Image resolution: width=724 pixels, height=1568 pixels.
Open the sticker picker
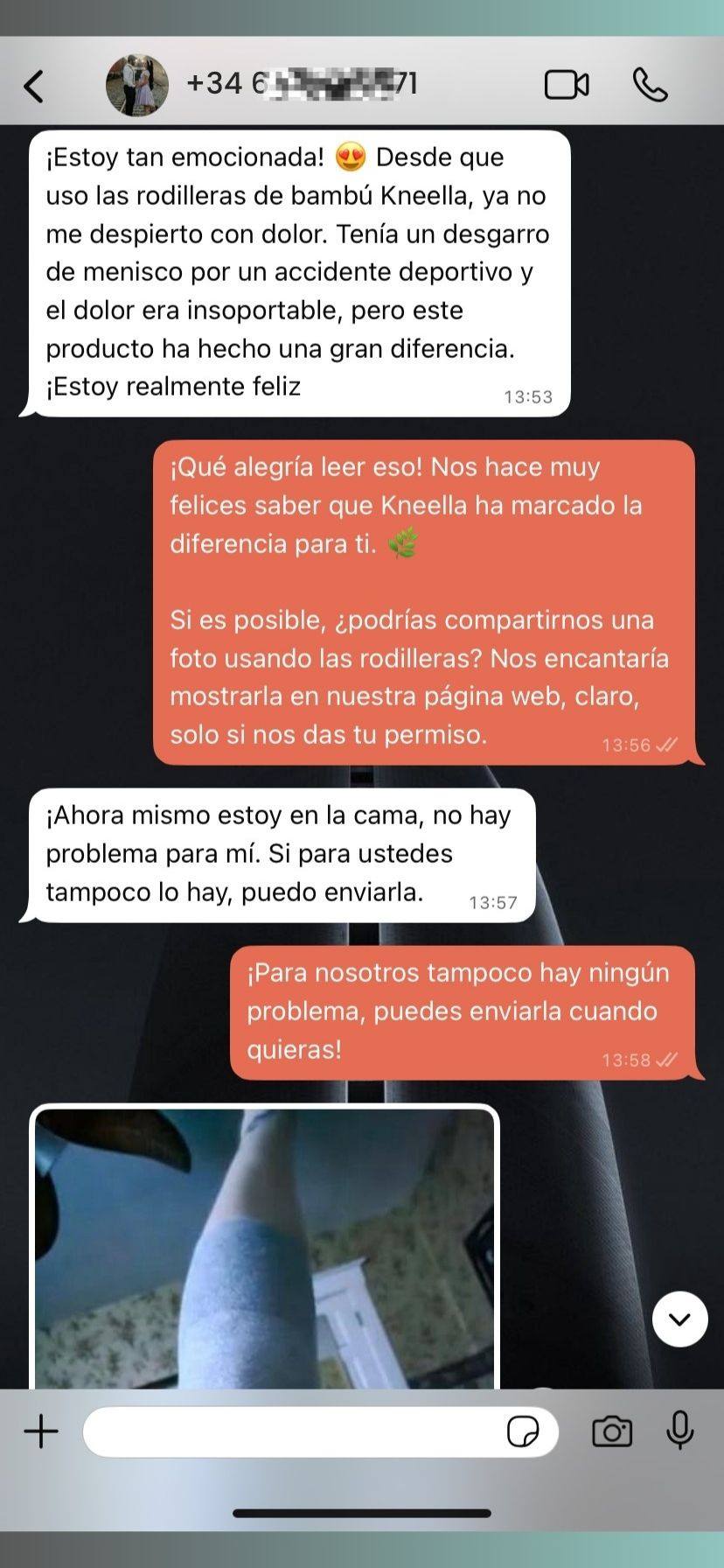[523, 1432]
